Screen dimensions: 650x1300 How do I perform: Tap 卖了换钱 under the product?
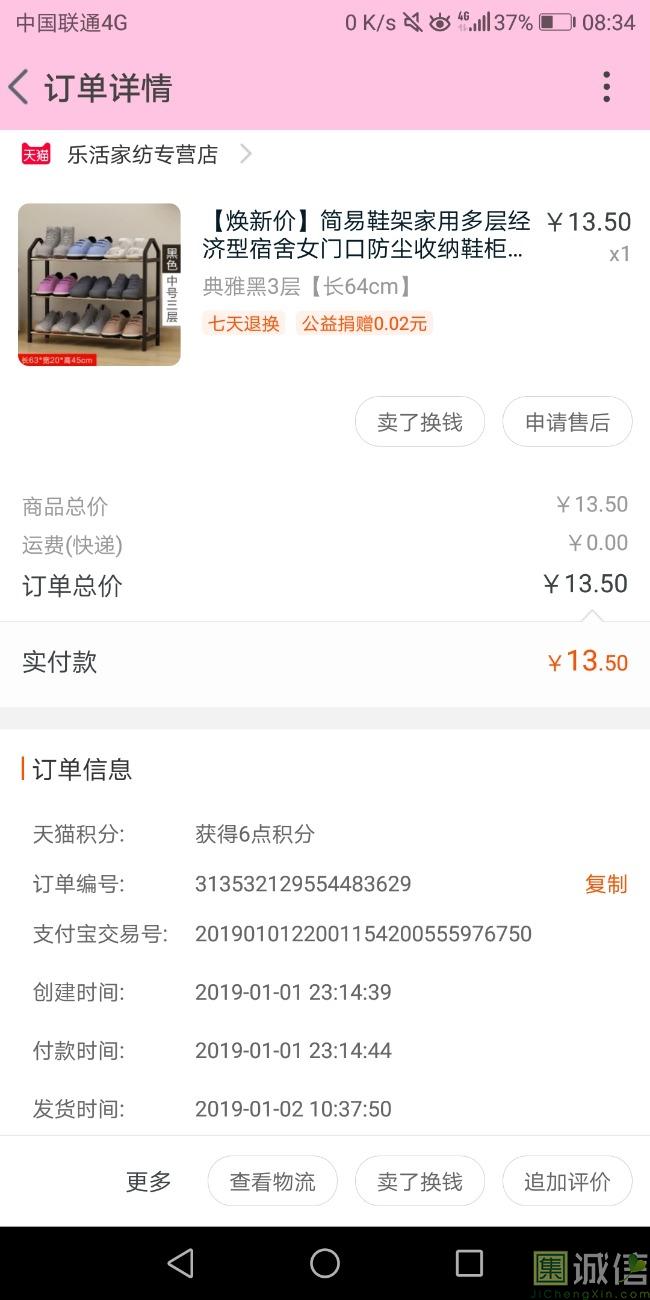tap(420, 422)
